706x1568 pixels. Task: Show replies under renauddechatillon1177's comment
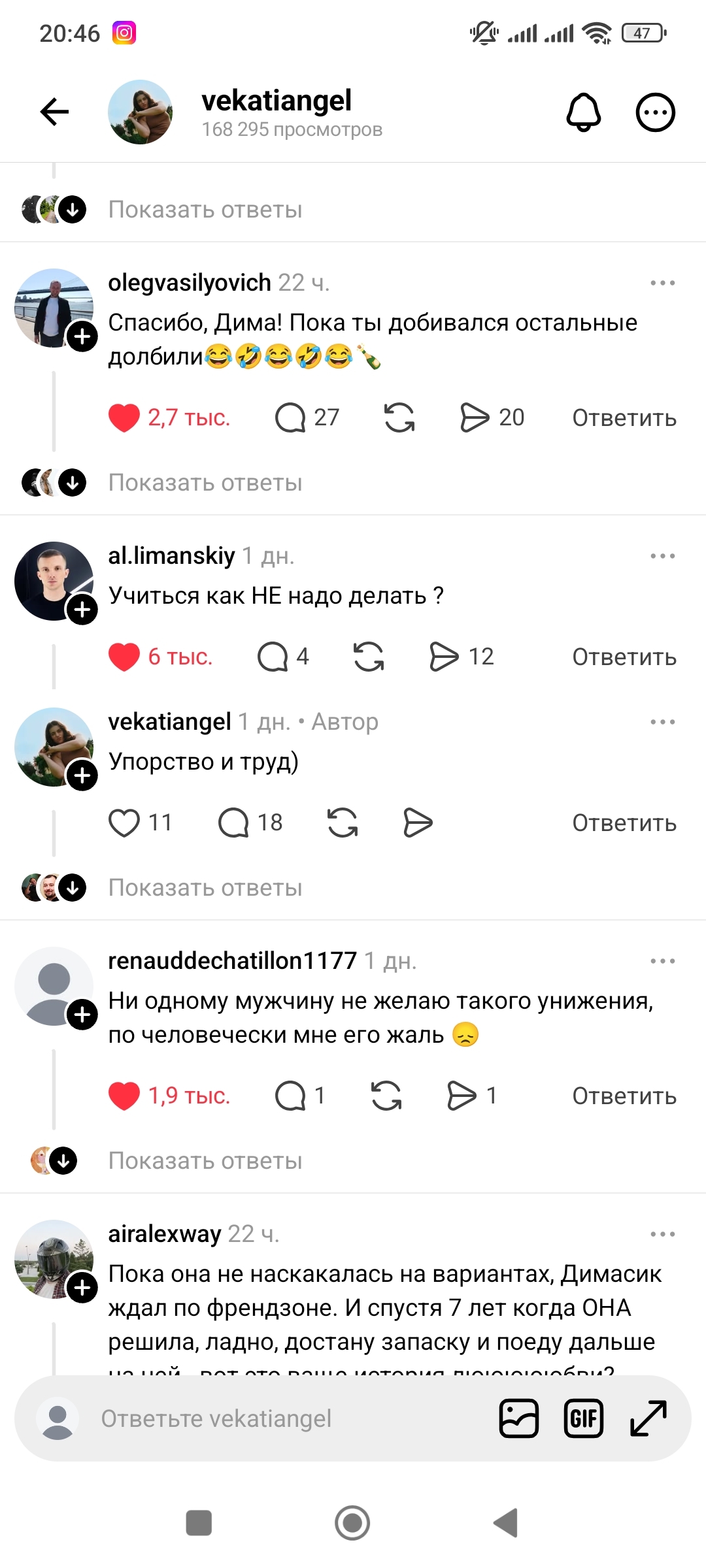(205, 1161)
